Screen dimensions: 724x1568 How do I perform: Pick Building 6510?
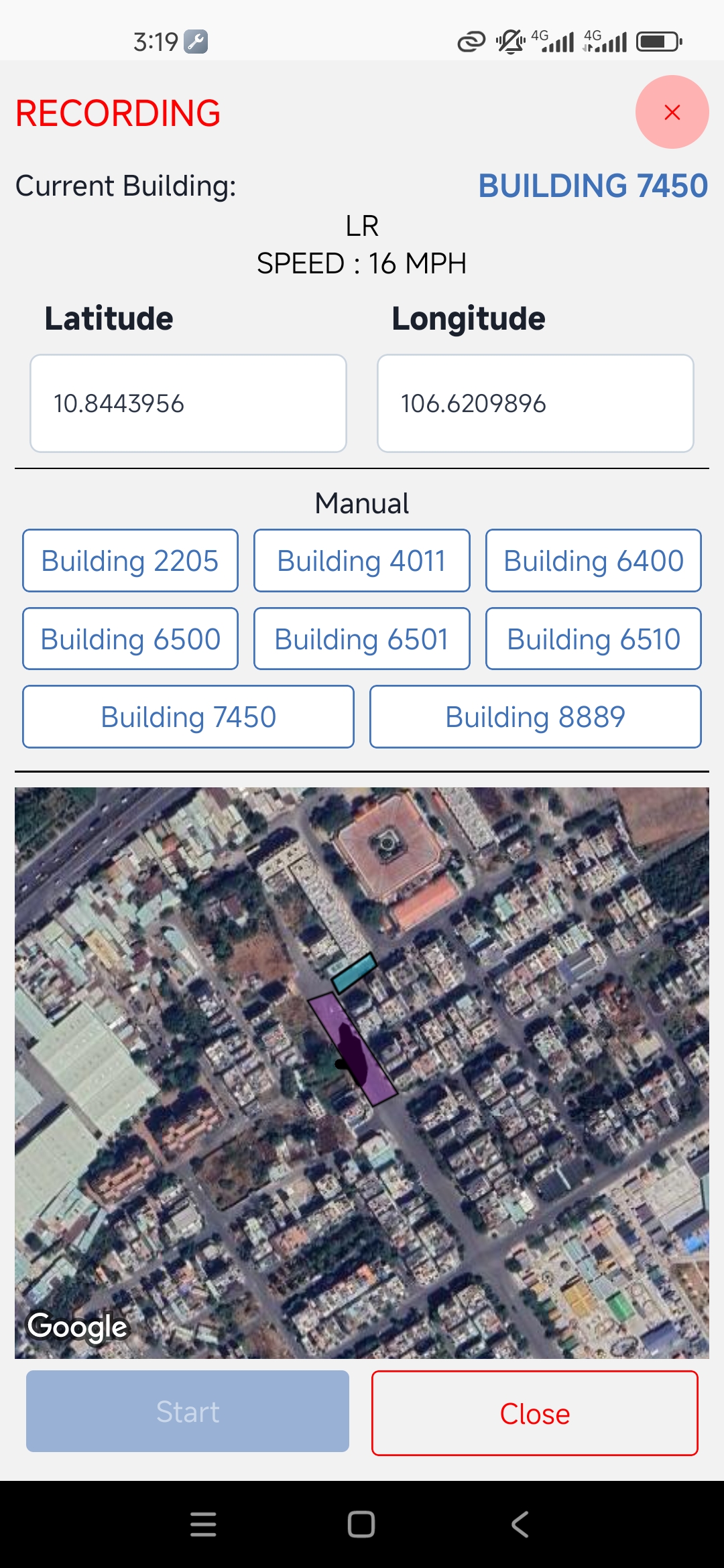click(593, 639)
